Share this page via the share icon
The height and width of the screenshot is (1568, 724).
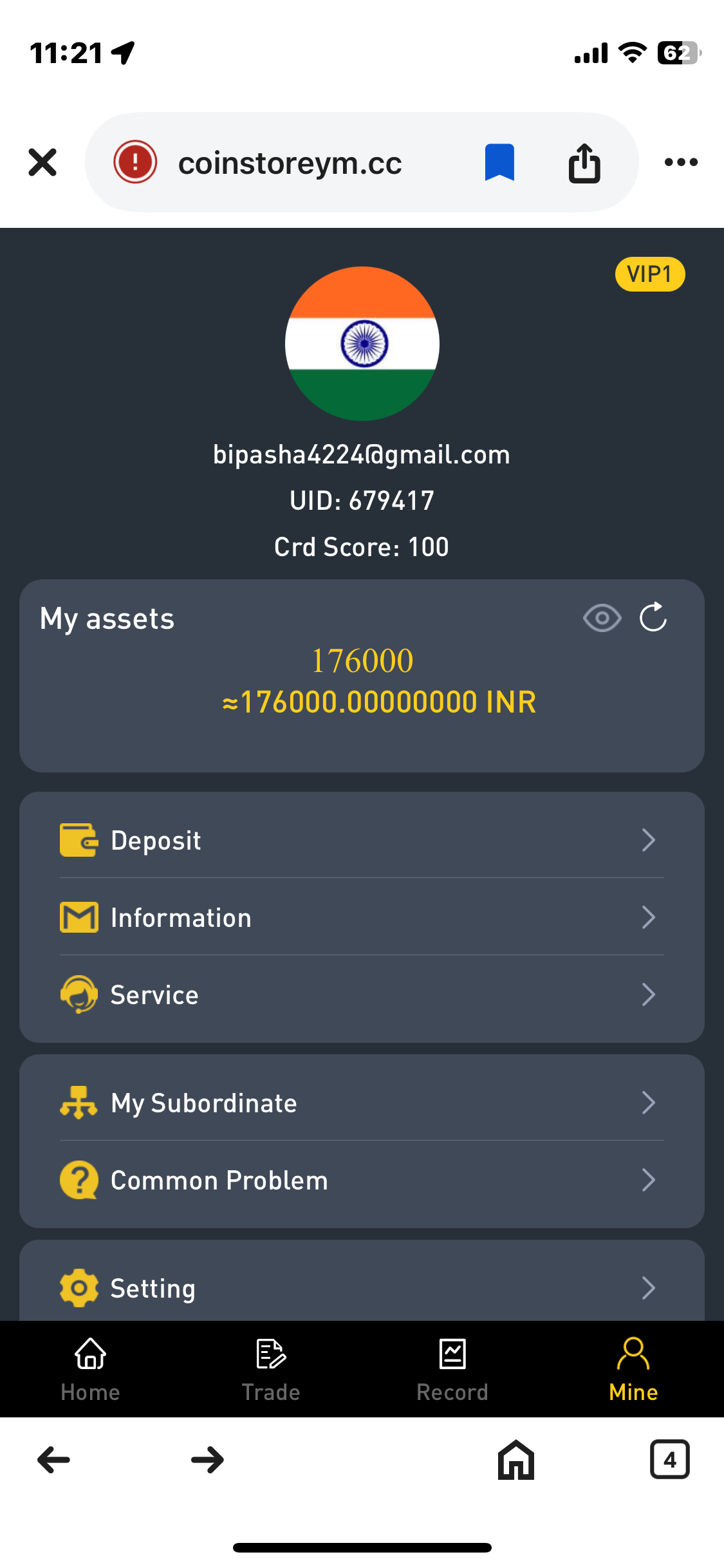pyautogui.click(x=584, y=163)
